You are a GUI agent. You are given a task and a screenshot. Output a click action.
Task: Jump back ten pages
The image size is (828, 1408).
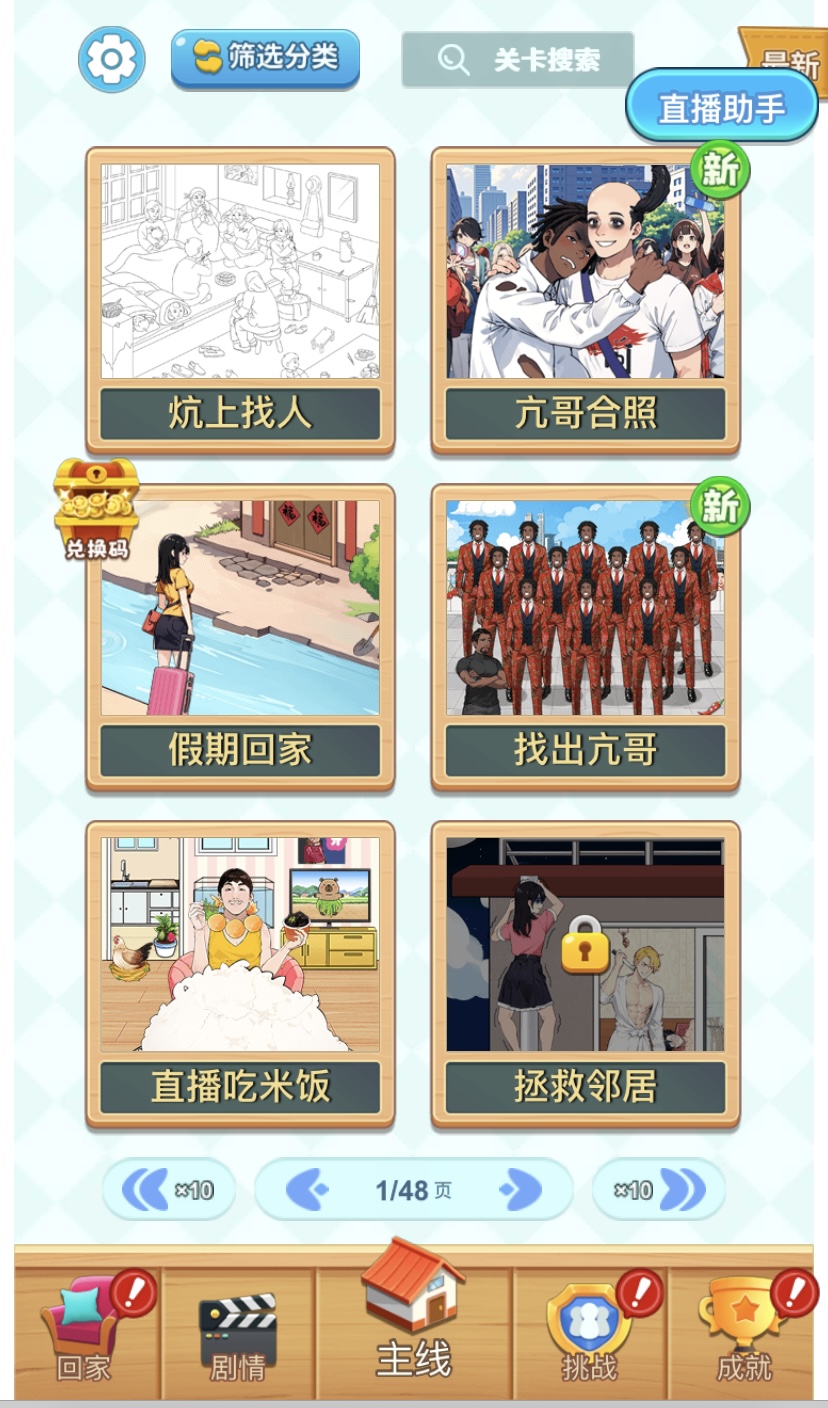point(168,1189)
